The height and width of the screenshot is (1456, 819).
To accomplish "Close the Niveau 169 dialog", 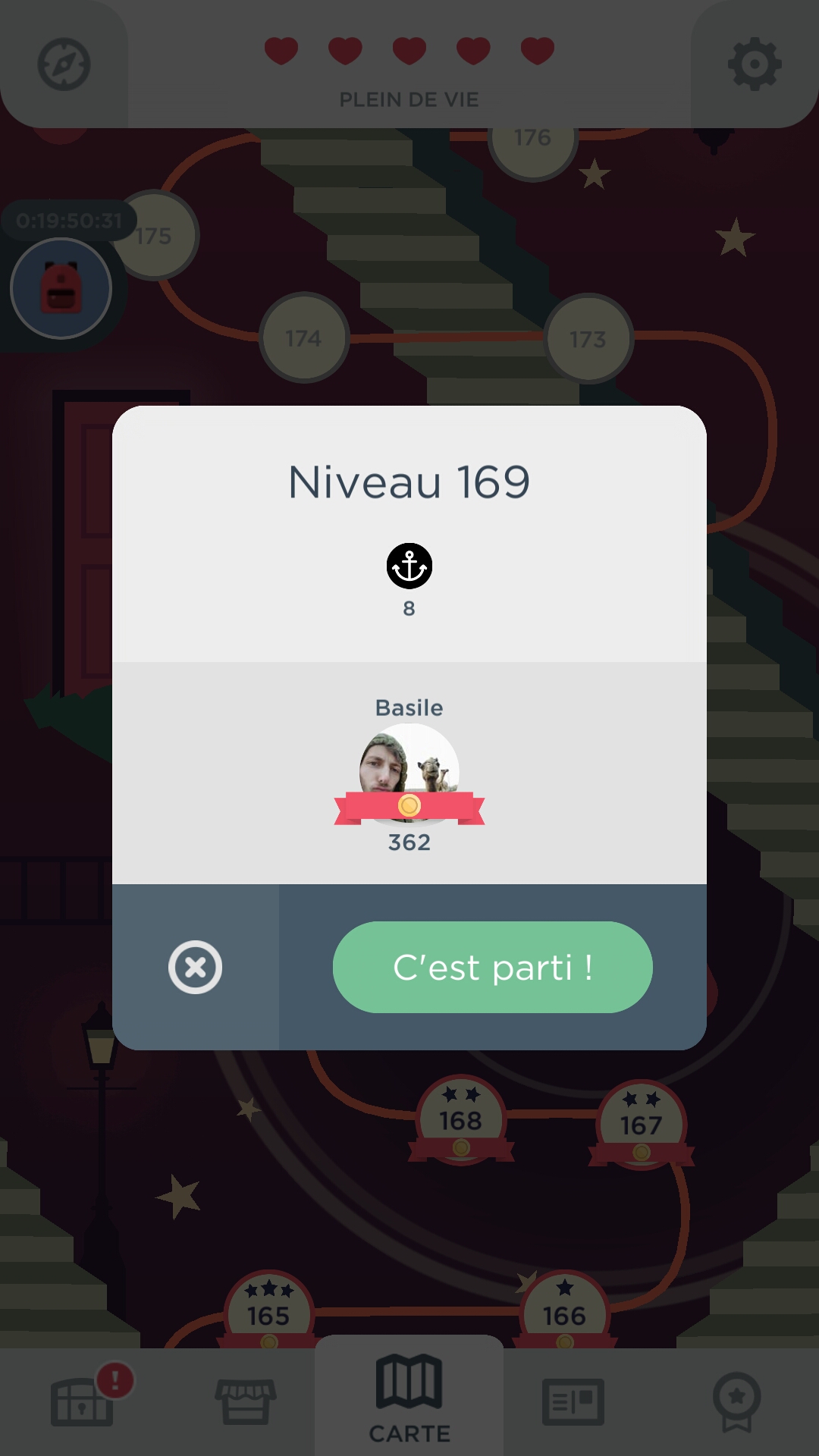I will (x=195, y=967).
